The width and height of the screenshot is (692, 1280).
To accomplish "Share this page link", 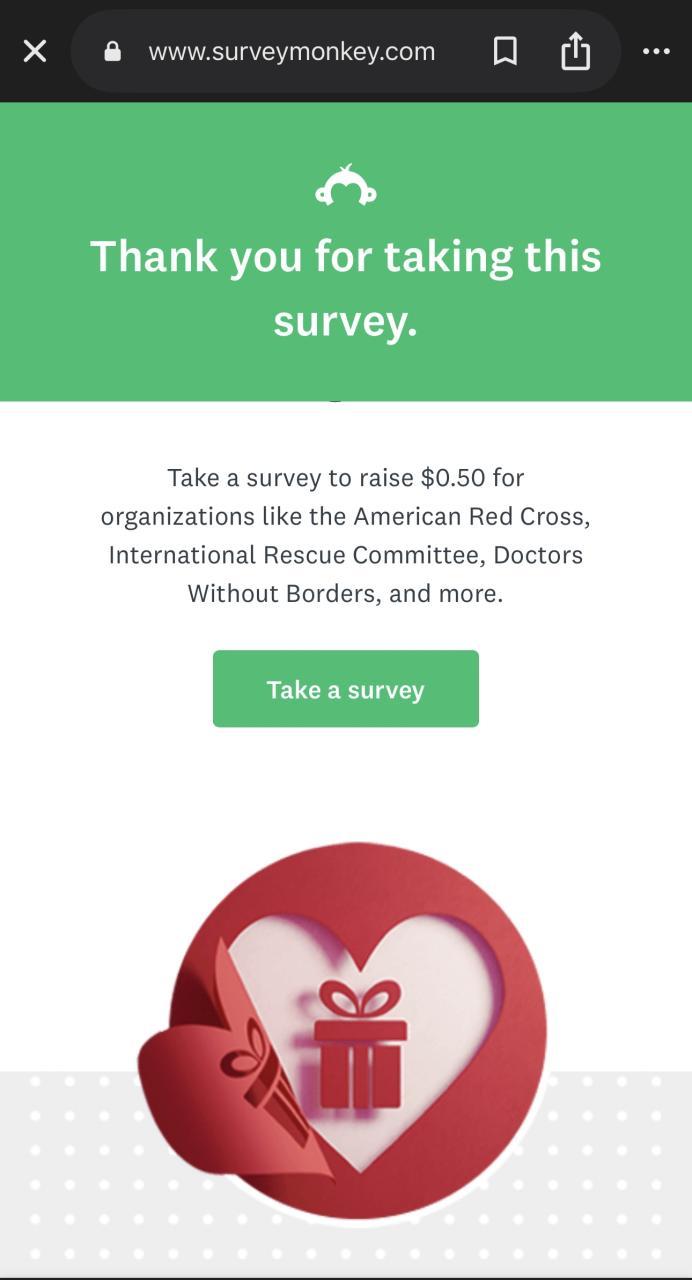I will click(575, 51).
